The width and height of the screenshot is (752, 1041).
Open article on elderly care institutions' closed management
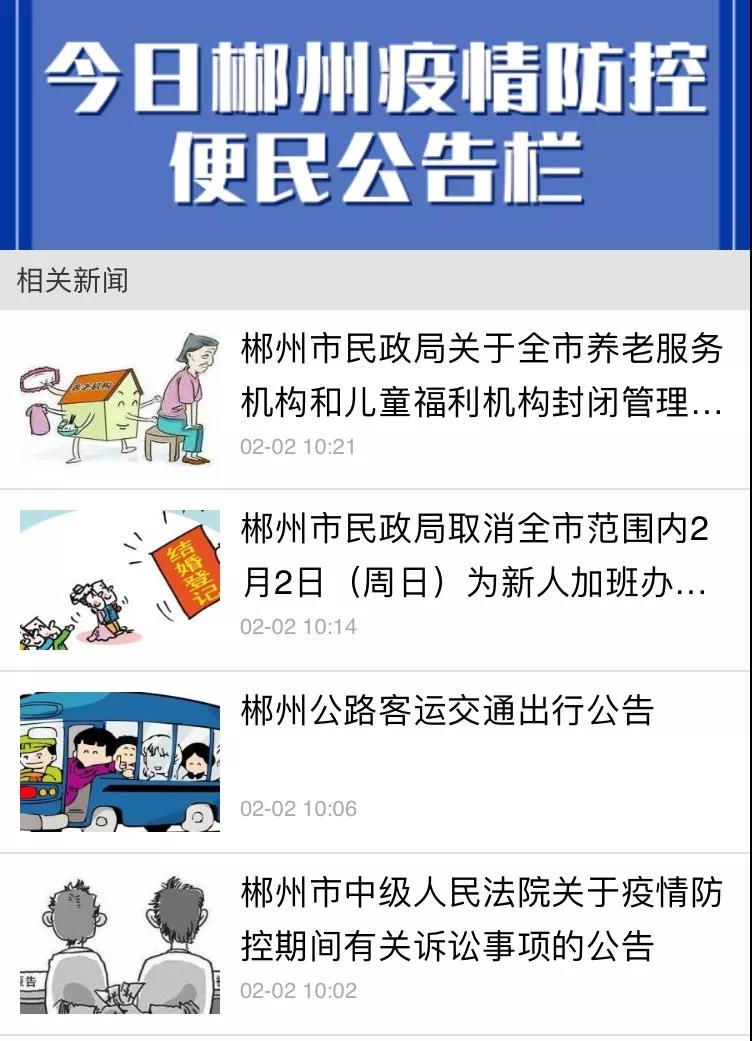pos(480,377)
